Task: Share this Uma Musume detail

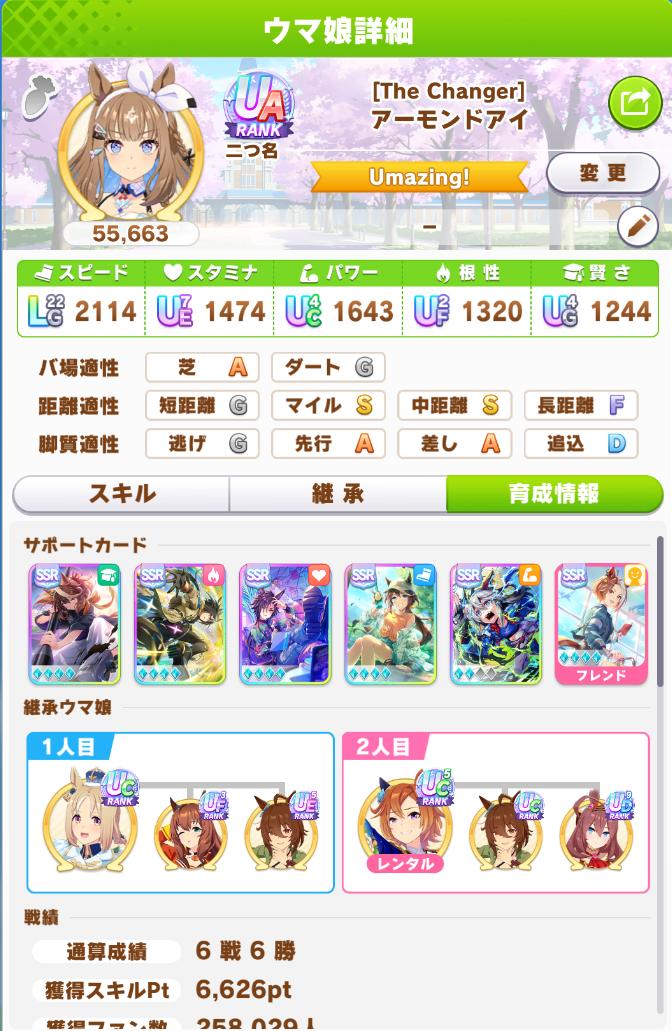Action: tap(635, 102)
